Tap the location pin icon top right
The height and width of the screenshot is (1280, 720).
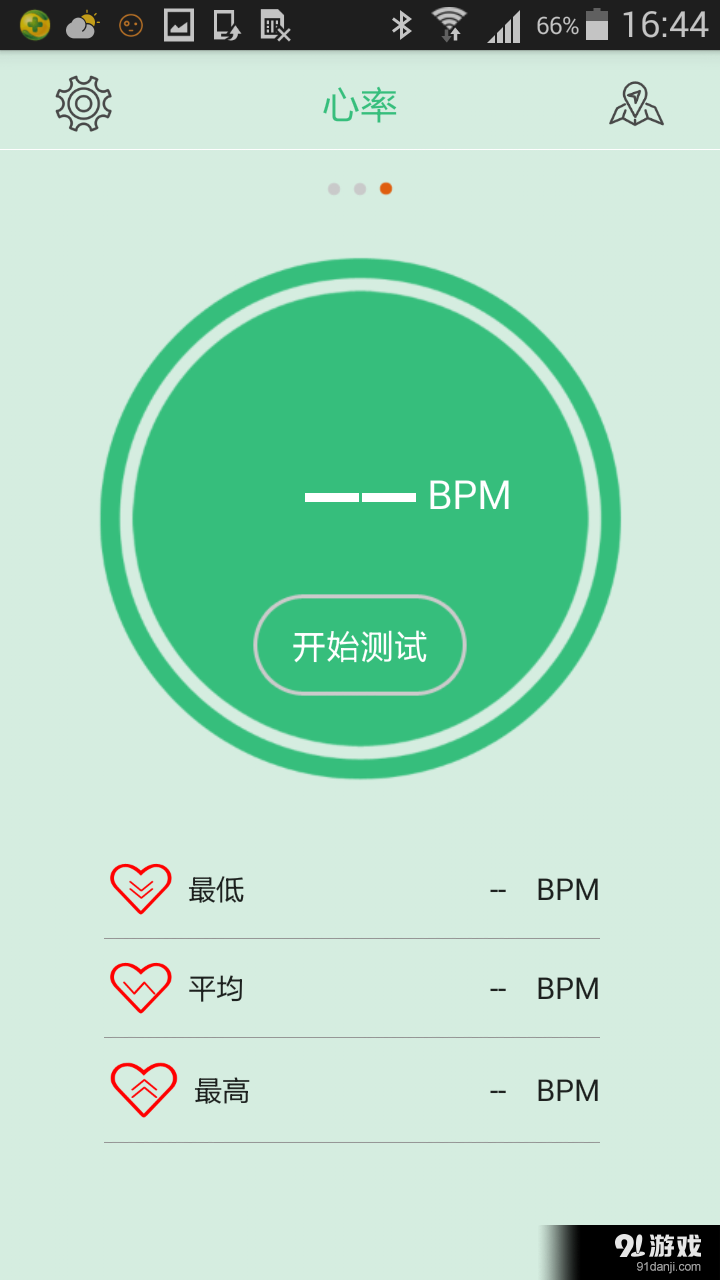[x=636, y=103]
